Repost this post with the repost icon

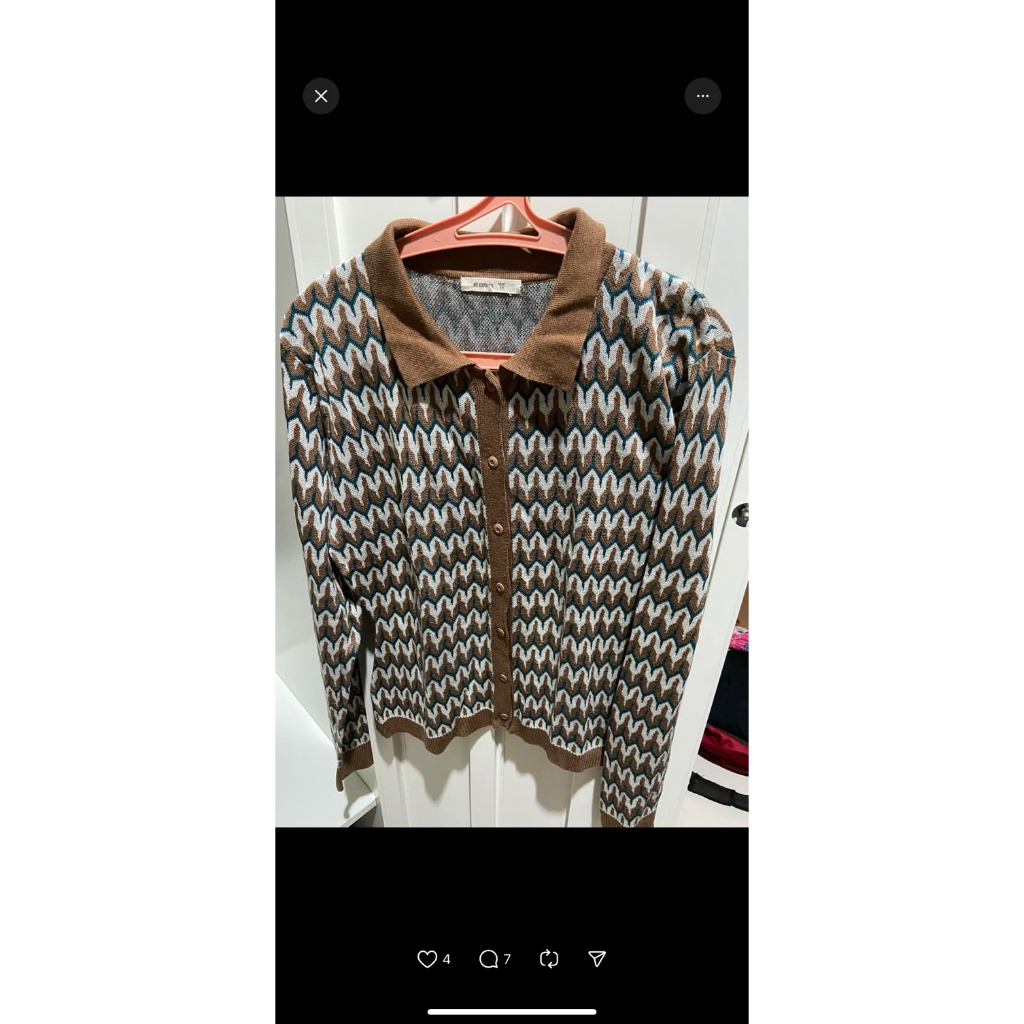point(549,959)
